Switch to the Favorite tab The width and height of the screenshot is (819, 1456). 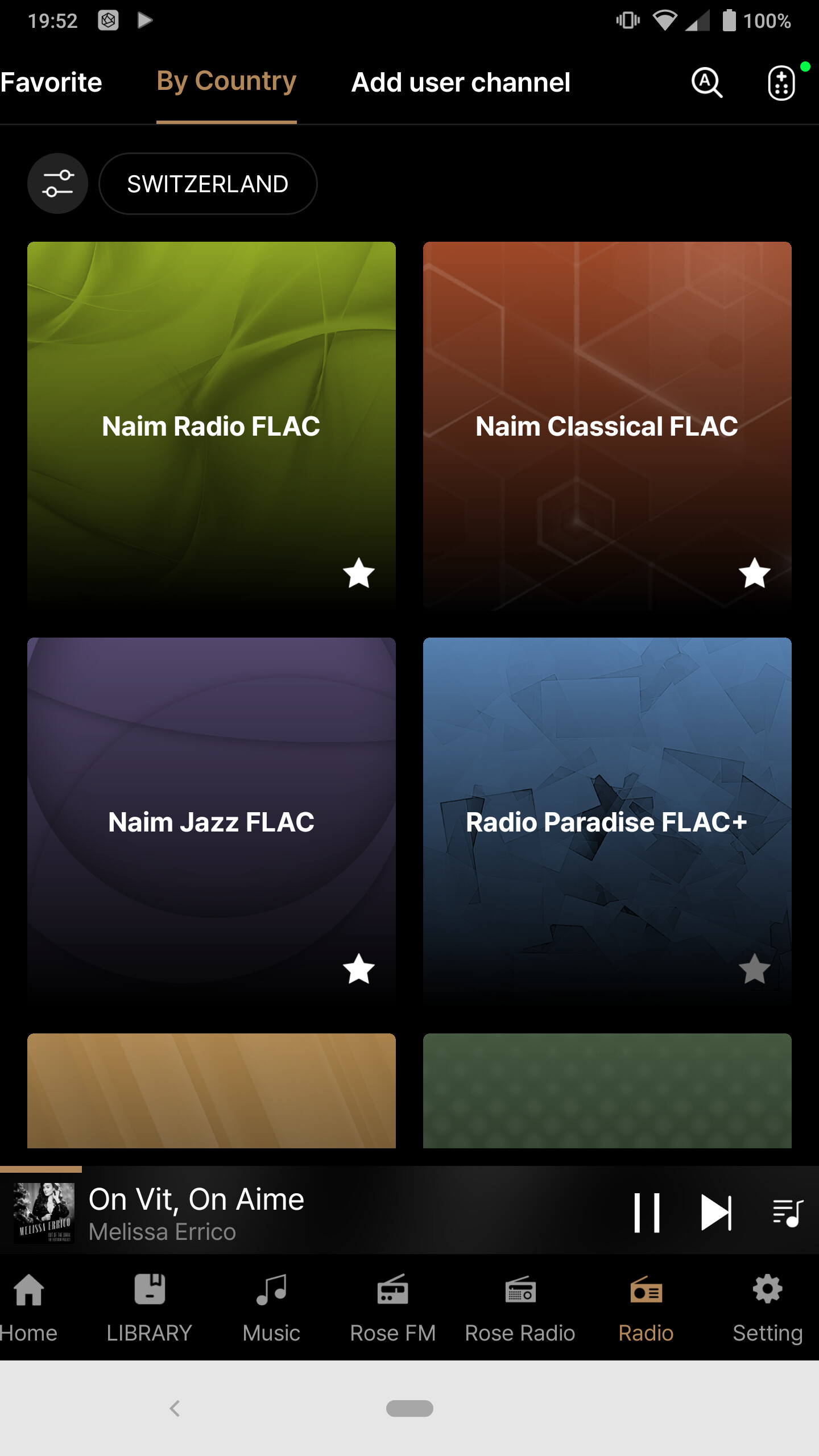[x=51, y=83]
